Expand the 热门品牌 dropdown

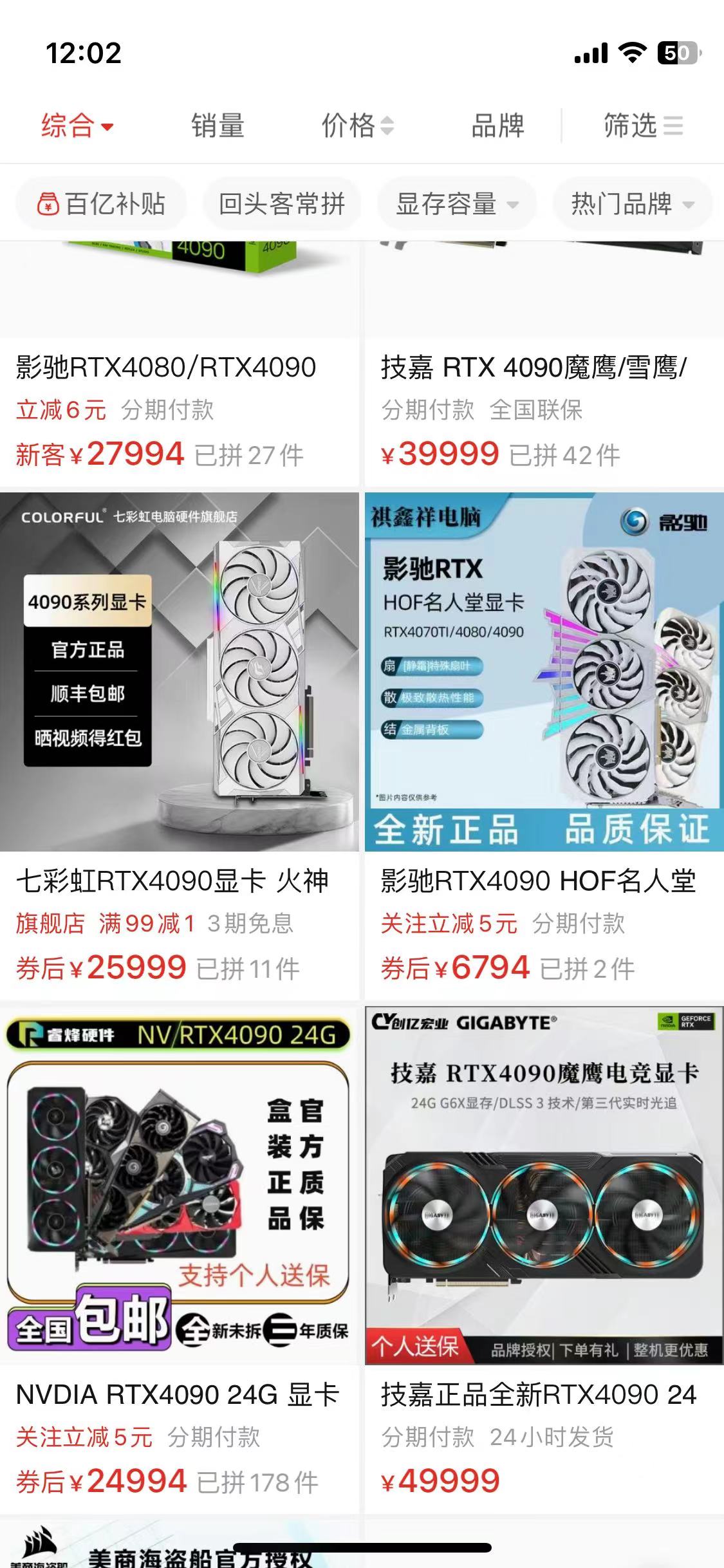632,204
